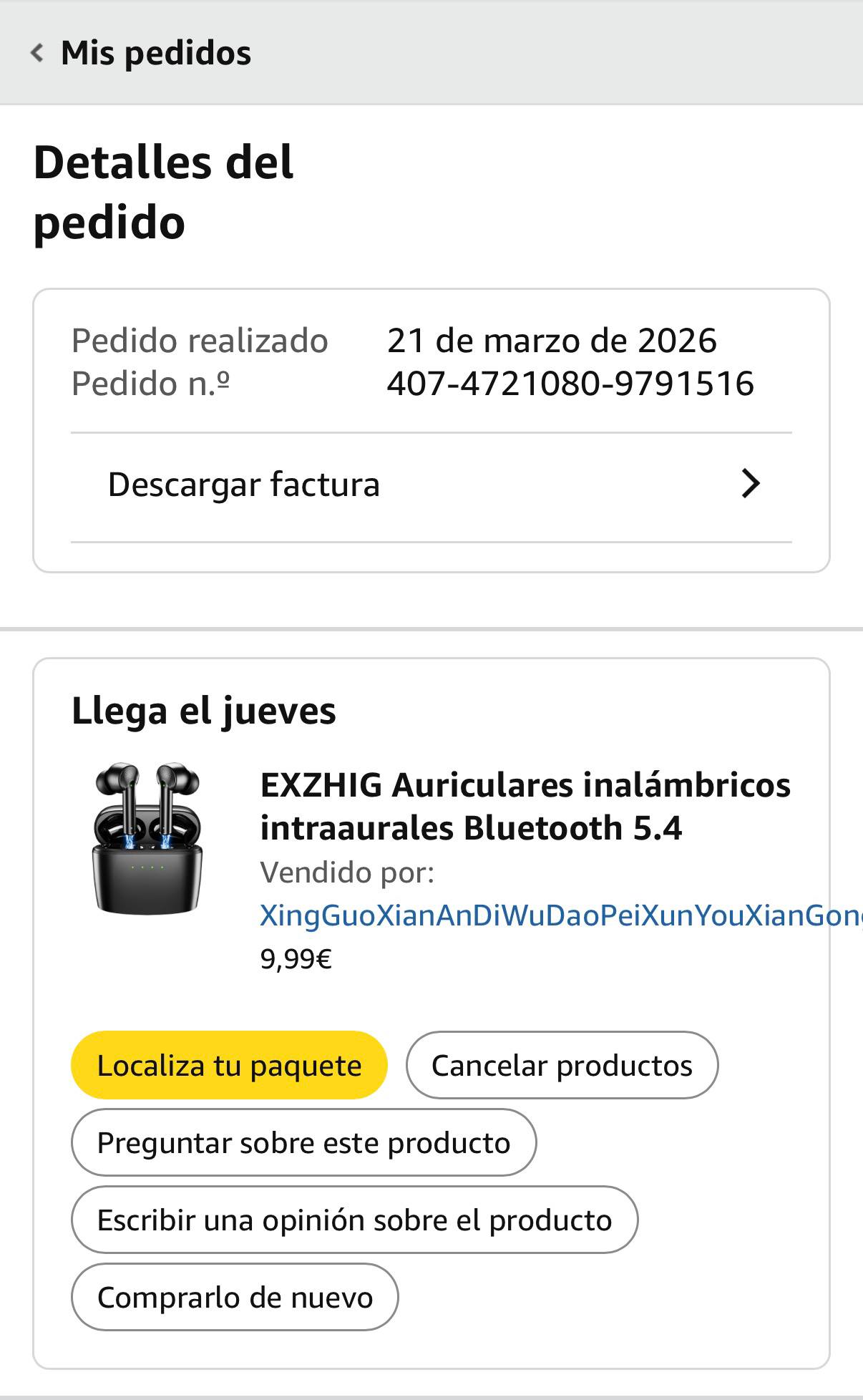Open seller XingGuoXianAnDiWuDaoPeiXun link
Image resolution: width=863 pixels, height=1400 pixels.
pyautogui.click(x=558, y=915)
